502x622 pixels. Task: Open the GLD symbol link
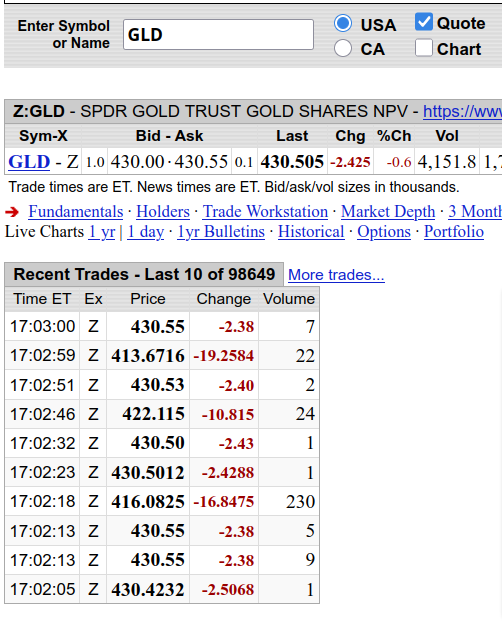pyautogui.click(x=29, y=162)
